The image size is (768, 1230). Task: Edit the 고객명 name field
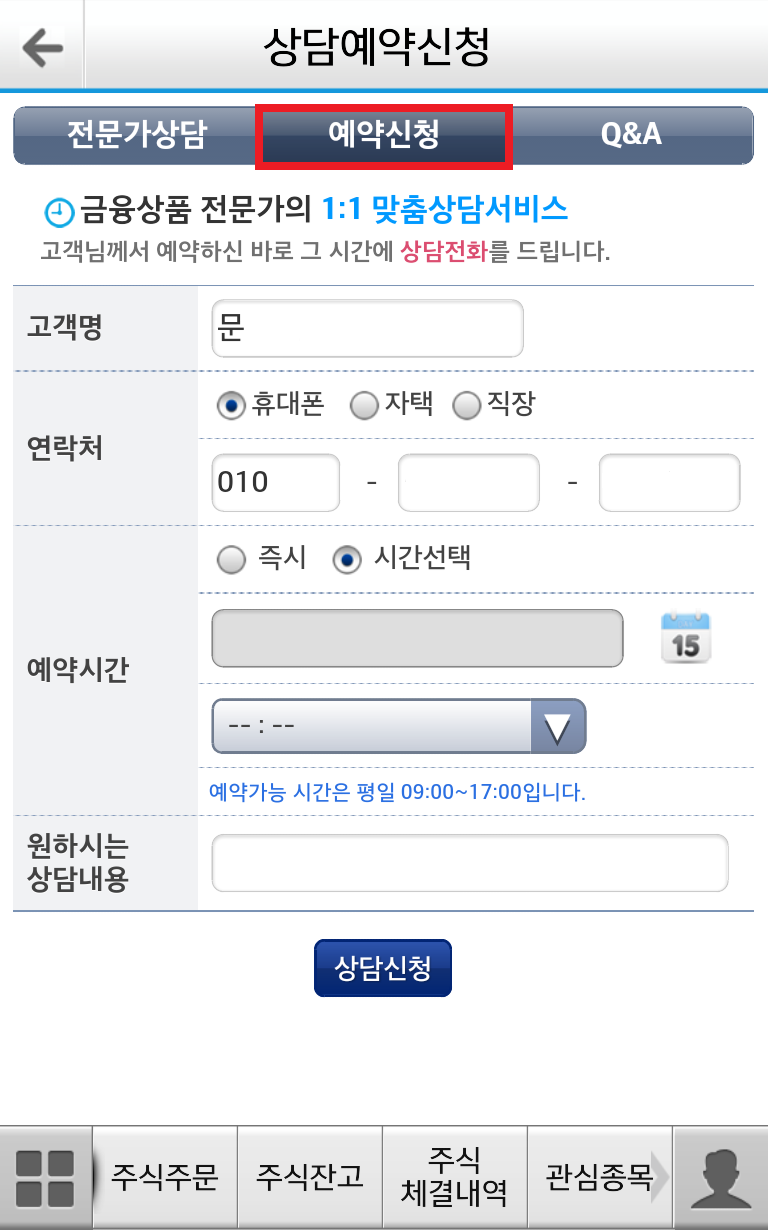367,328
